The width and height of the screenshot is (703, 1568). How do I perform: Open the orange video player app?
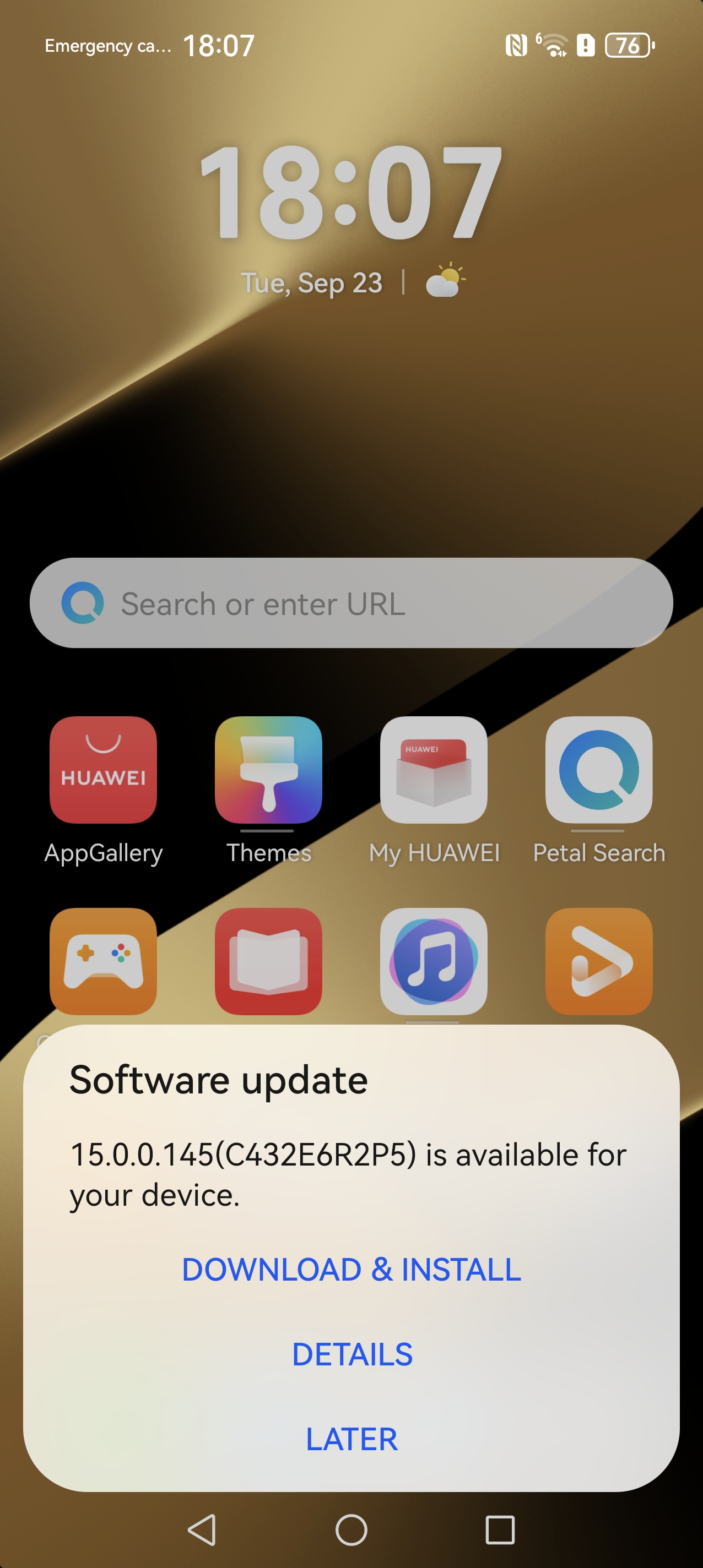pyautogui.click(x=598, y=961)
